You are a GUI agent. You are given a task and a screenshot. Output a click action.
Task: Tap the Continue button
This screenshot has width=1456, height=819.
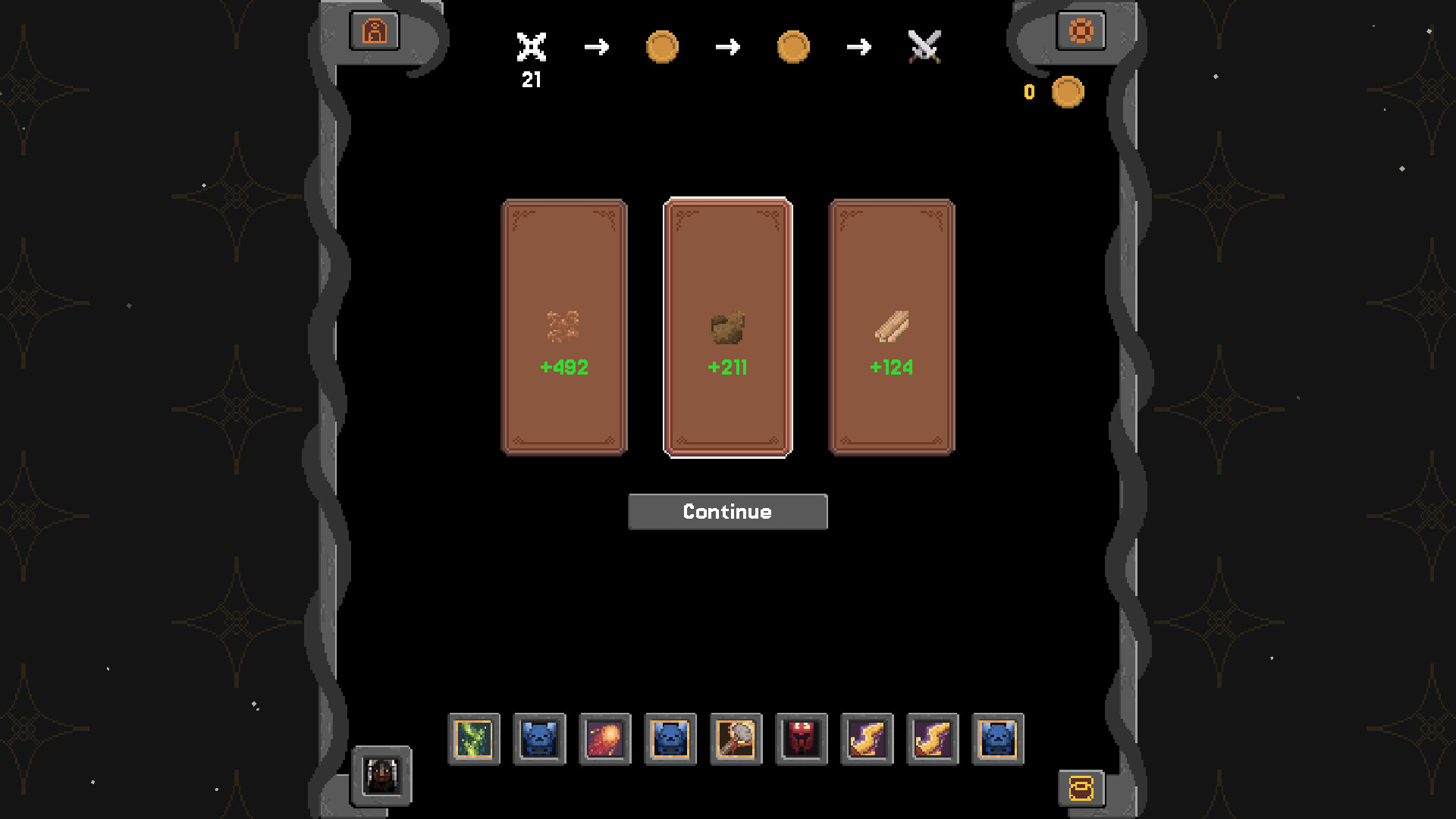[727, 512]
